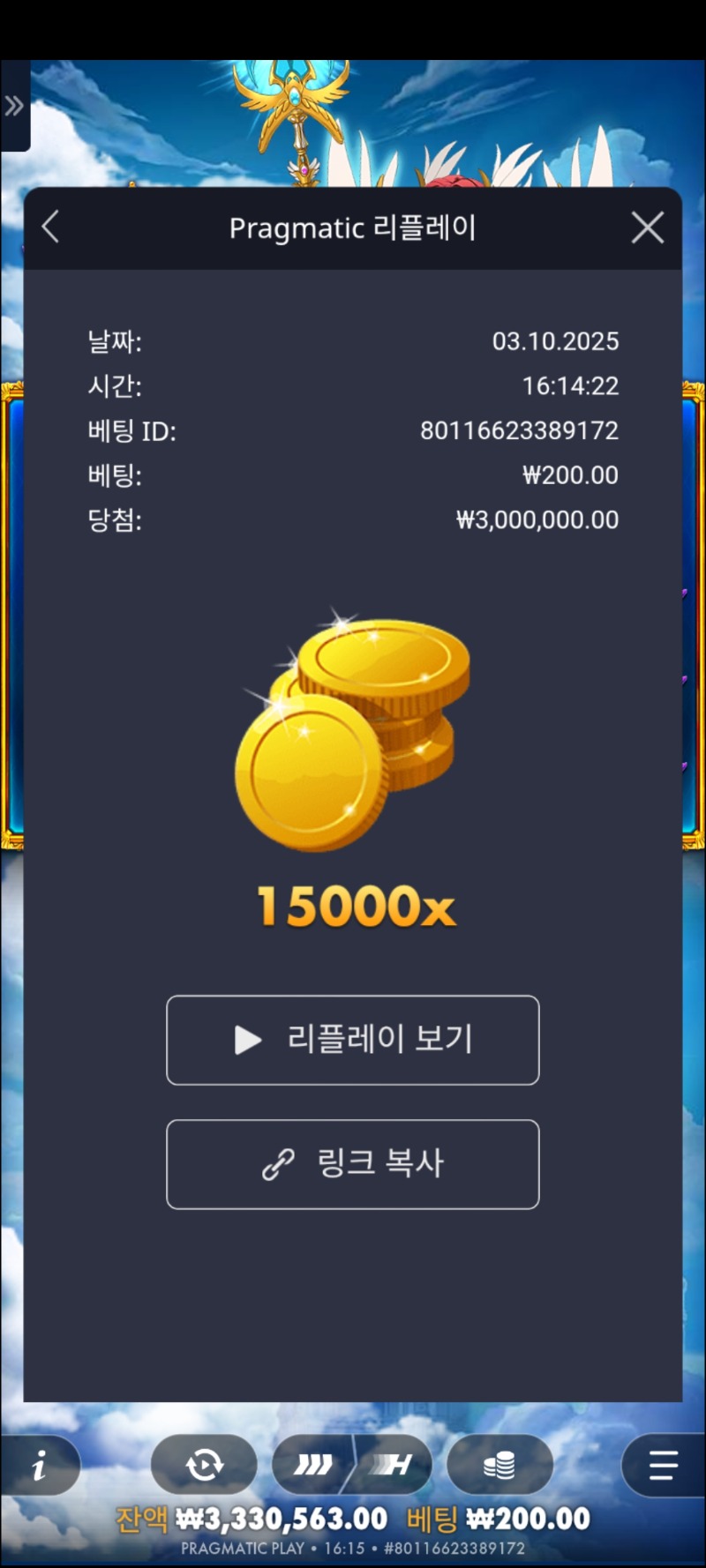
Task: Copy the replay link with 링크 복사
Action: click(352, 1164)
